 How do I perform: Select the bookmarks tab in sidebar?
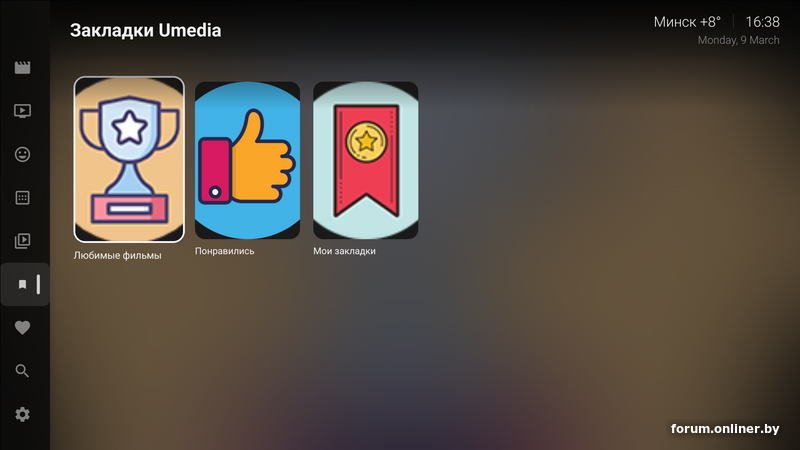coord(22,284)
